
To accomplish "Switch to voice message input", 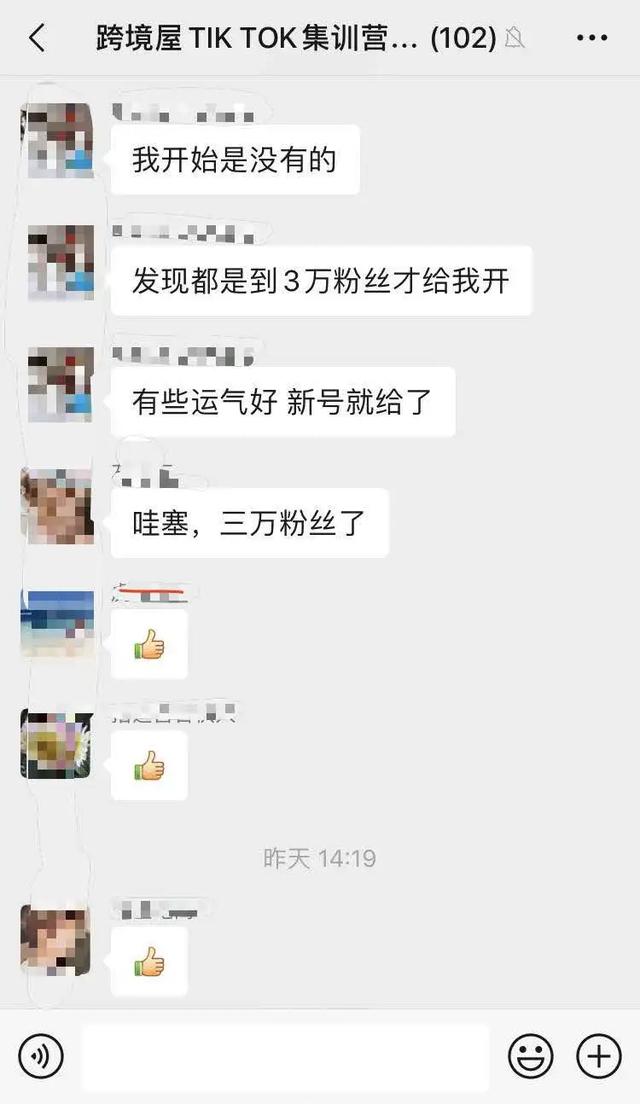I will pos(41,1055).
